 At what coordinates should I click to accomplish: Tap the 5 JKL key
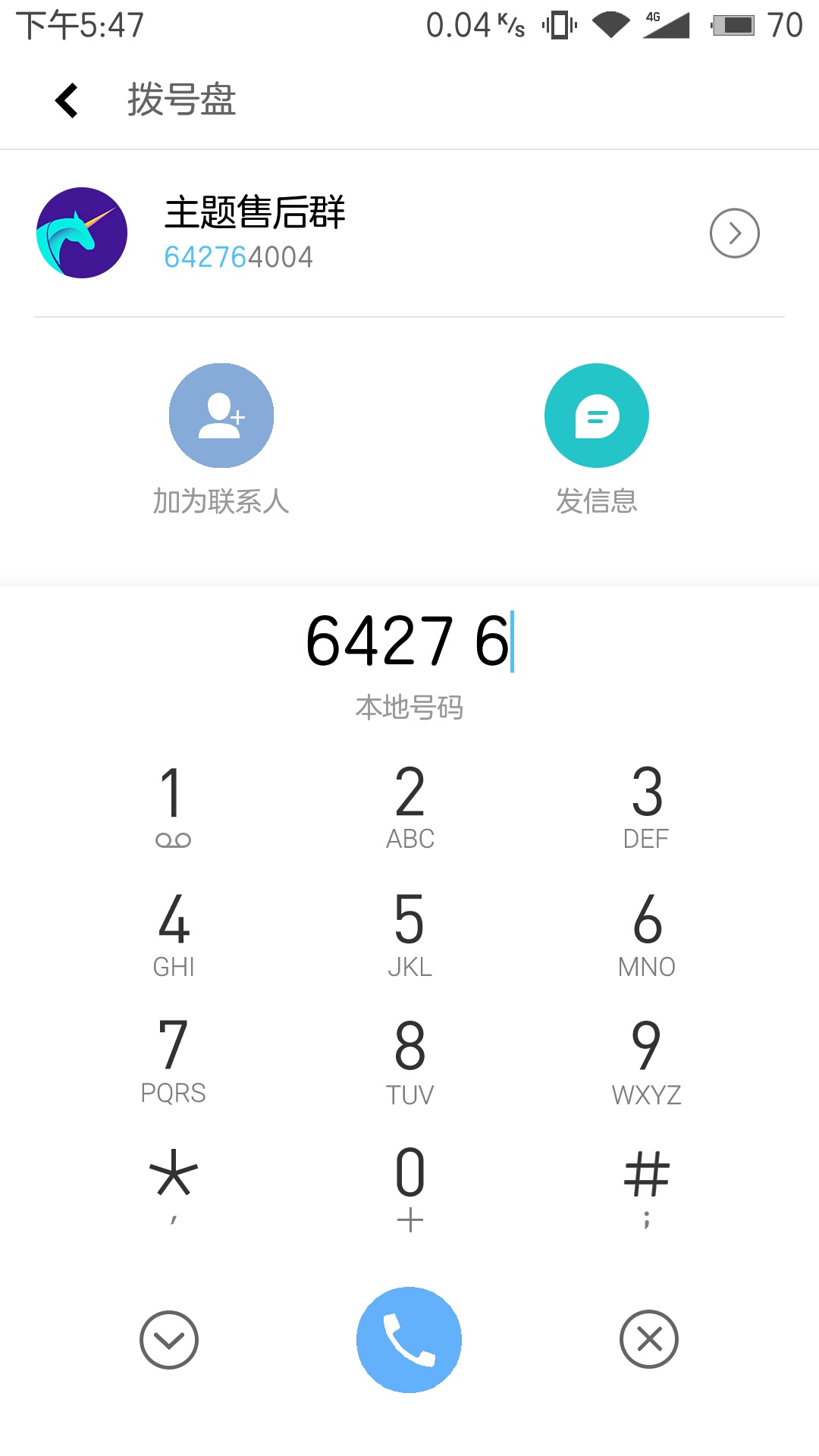(410, 934)
